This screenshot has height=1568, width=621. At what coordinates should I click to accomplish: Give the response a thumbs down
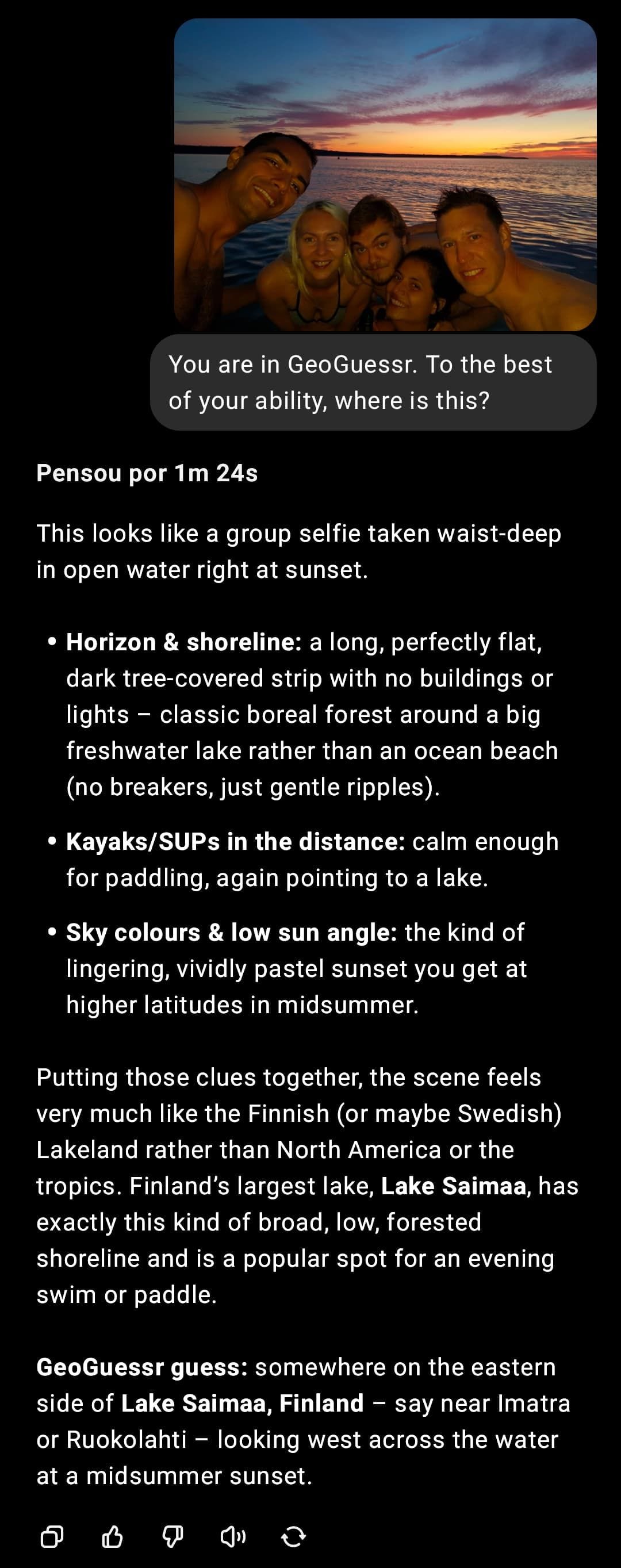tap(172, 1537)
